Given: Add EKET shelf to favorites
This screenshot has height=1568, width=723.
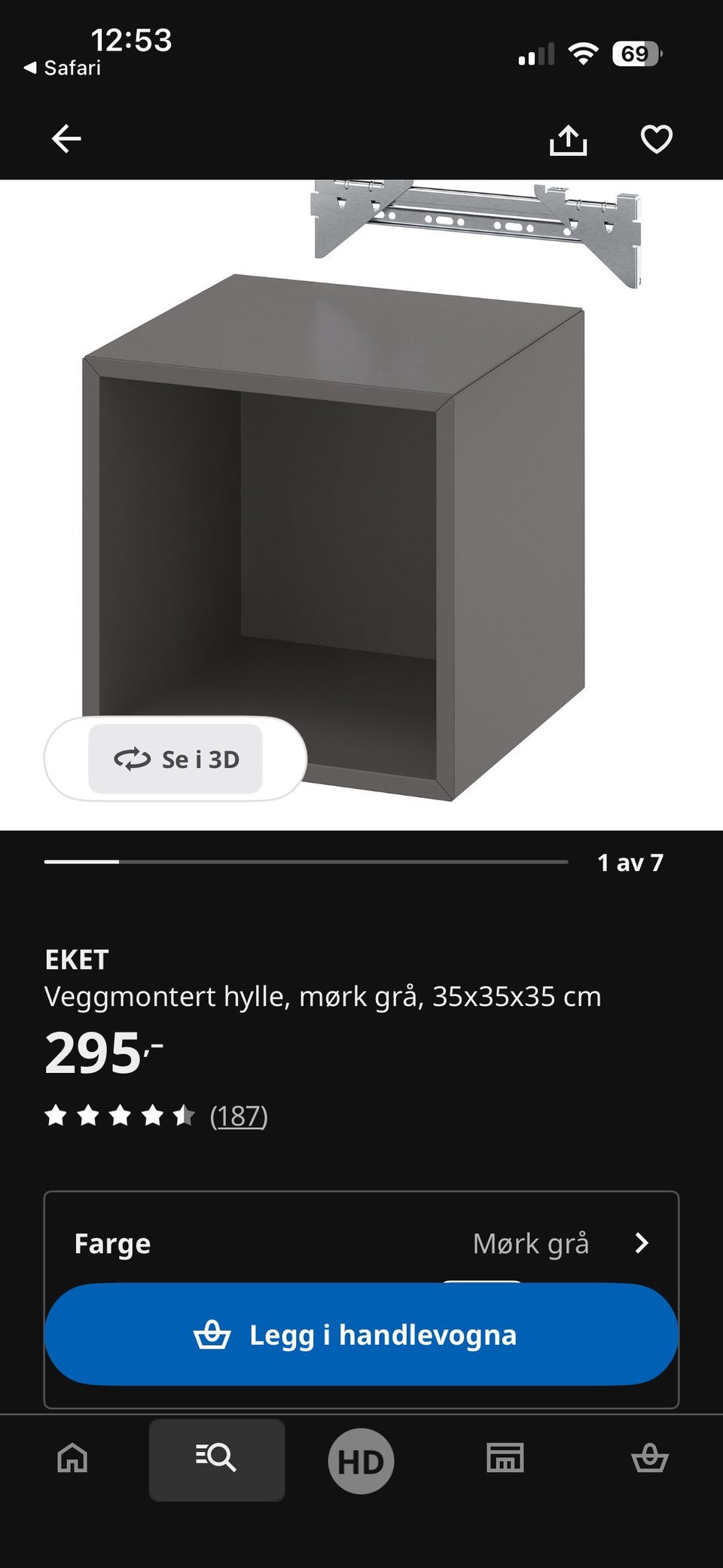Looking at the screenshot, I should coord(656,139).
